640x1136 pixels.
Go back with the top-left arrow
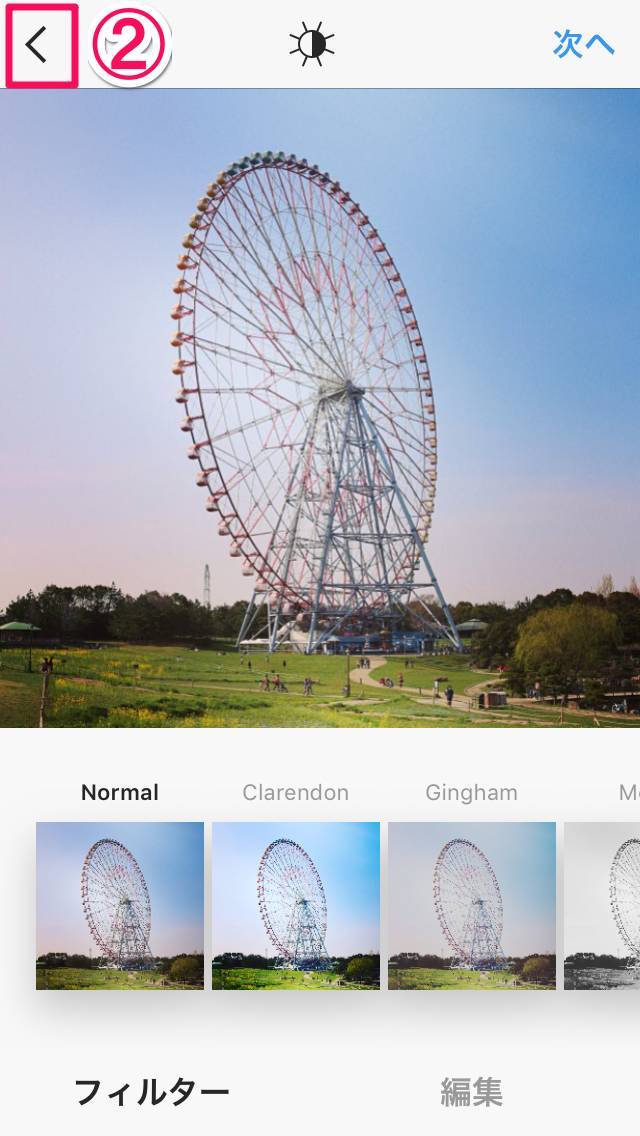click(36, 45)
